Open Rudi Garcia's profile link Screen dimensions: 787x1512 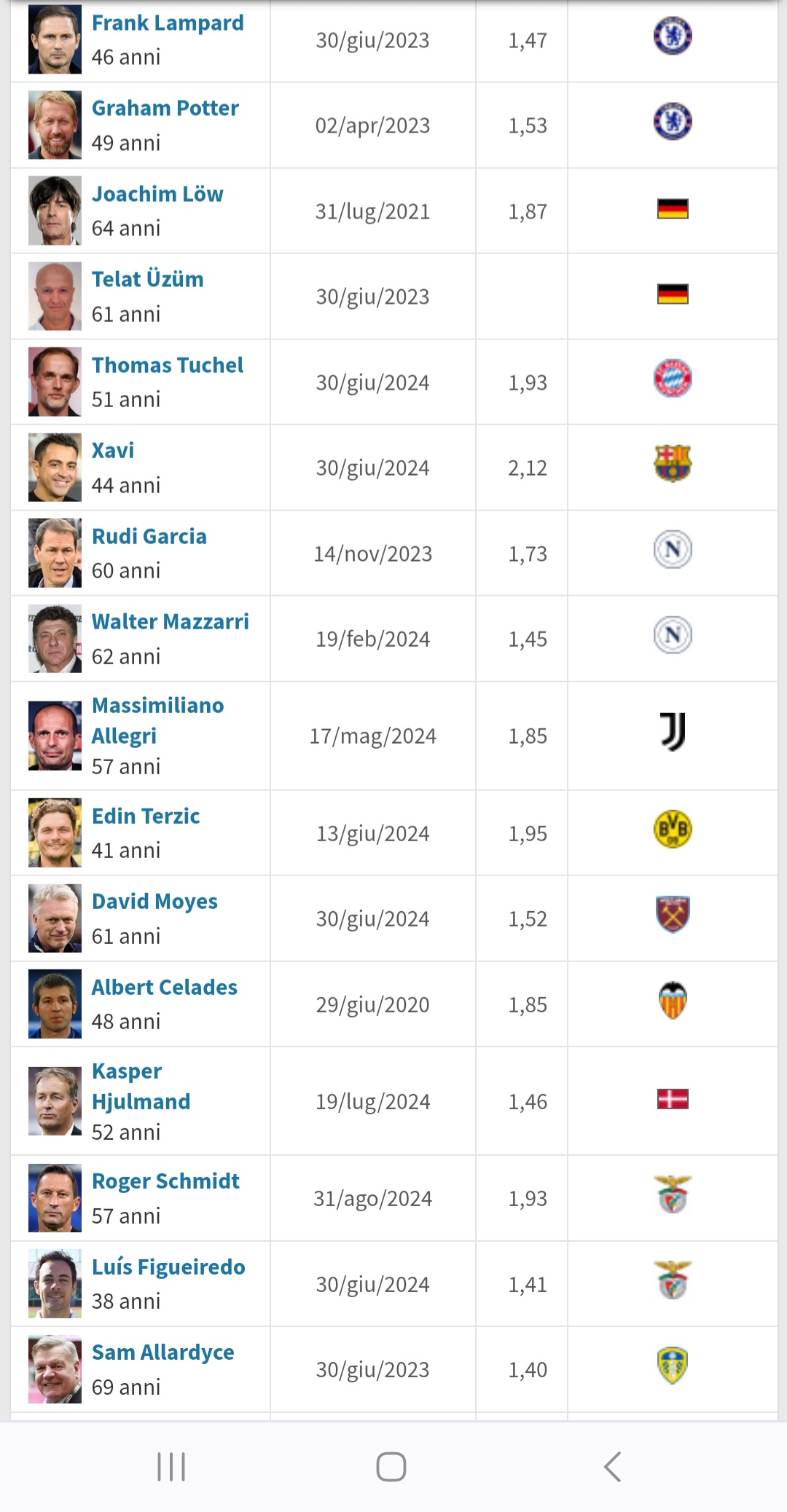pos(149,536)
